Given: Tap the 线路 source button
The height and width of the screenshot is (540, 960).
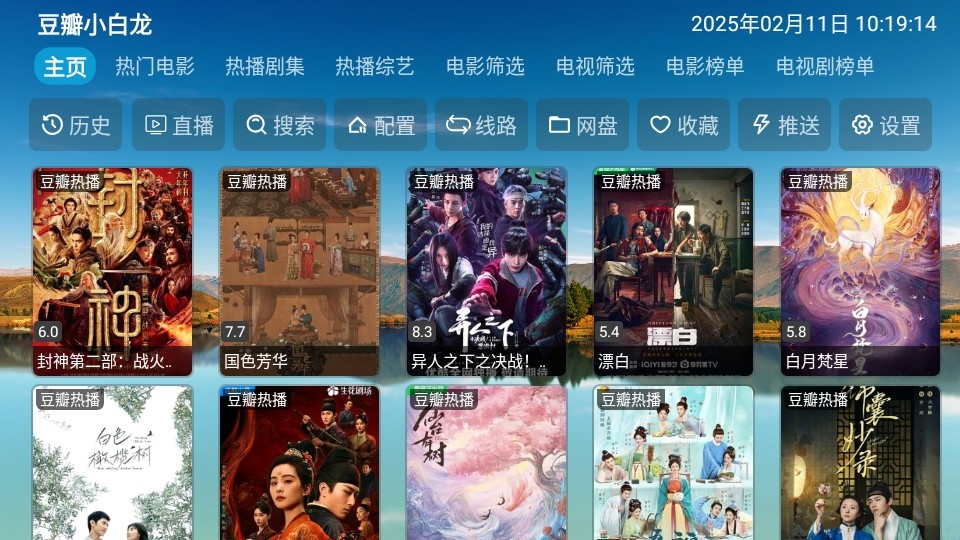Looking at the screenshot, I should [x=482, y=125].
